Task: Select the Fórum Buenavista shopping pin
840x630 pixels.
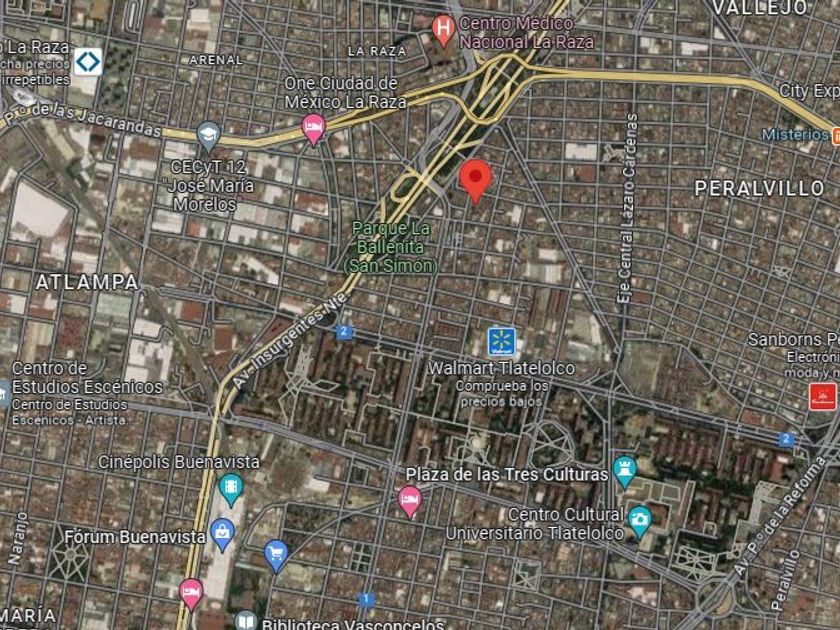Action: (x=222, y=535)
